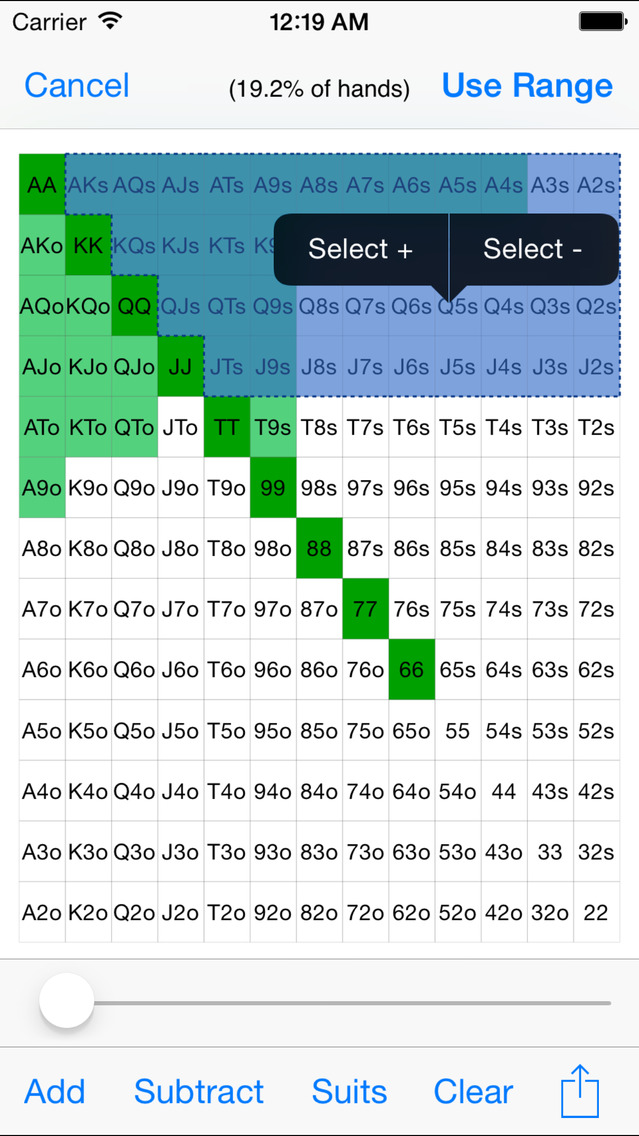Select the 55 pair cell
The width and height of the screenshot is (639, 1136).
pyautogui.click(x=458, y=731)
